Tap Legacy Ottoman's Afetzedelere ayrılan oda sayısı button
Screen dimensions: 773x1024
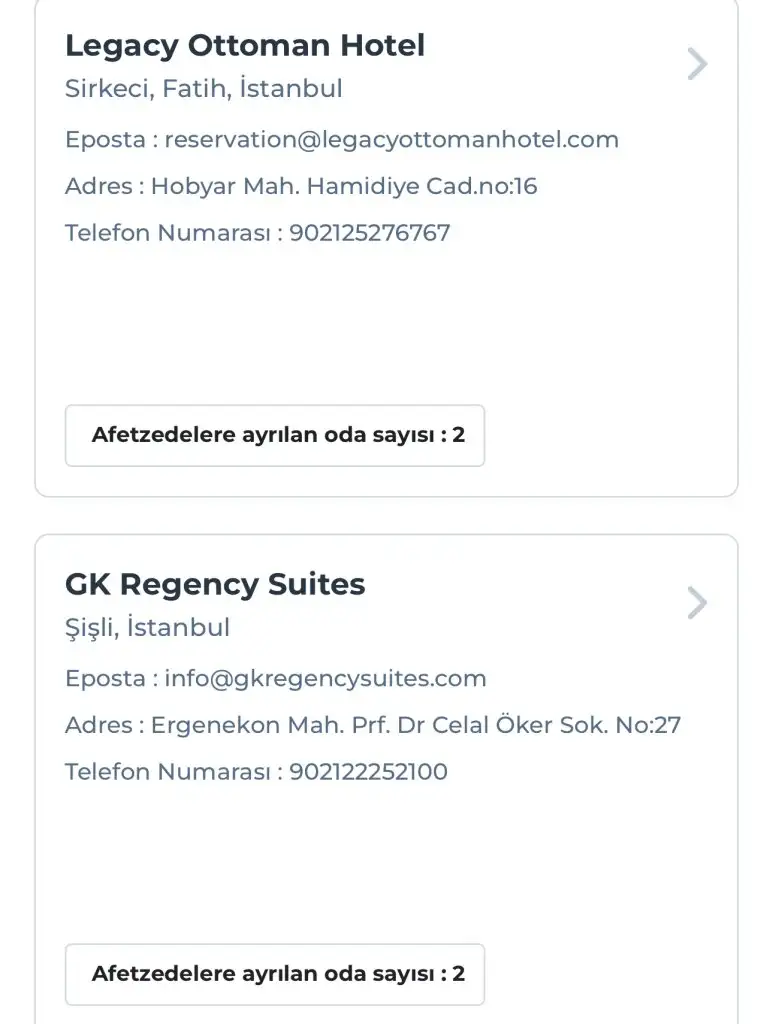pos(275,435)
